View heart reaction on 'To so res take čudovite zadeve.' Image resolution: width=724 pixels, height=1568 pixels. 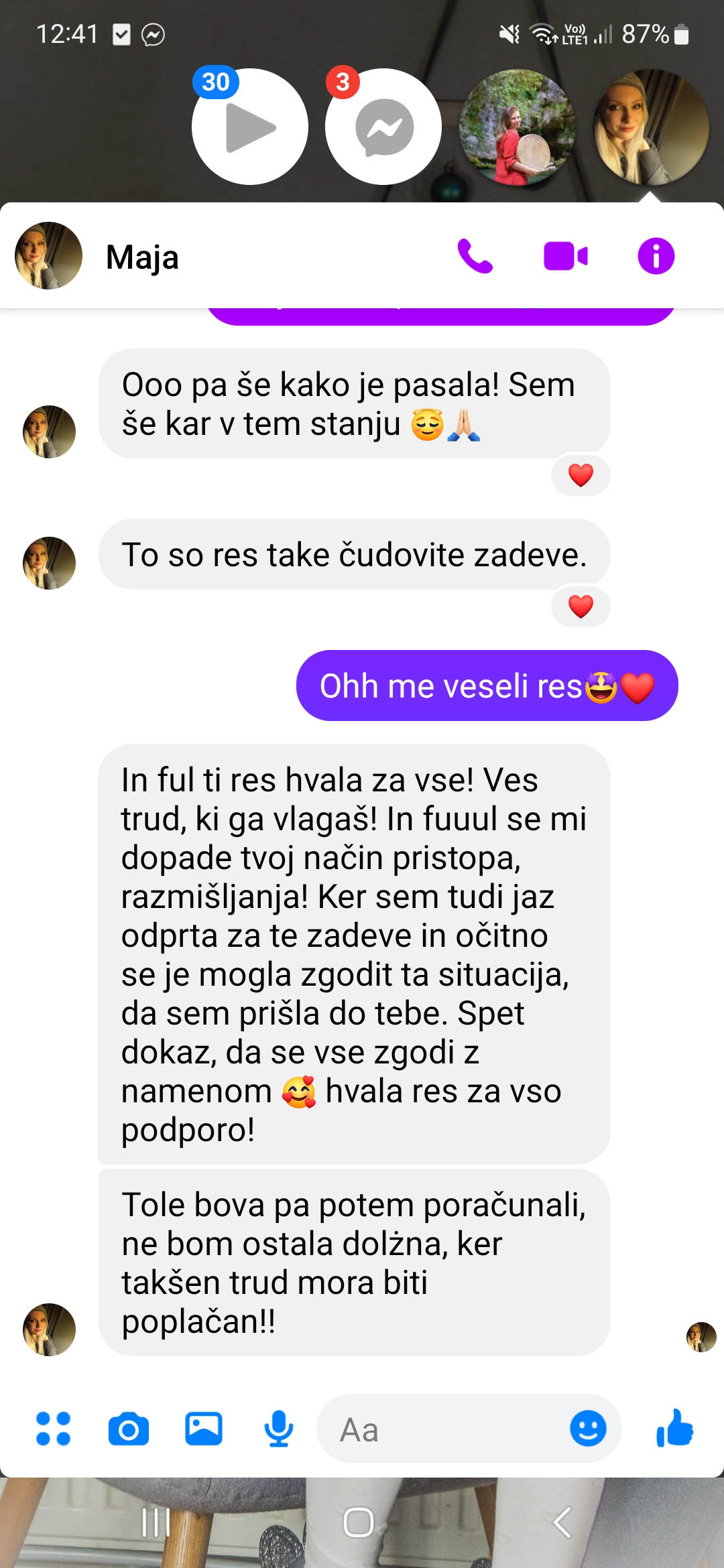pyautogui.click(x=581, y=606)
